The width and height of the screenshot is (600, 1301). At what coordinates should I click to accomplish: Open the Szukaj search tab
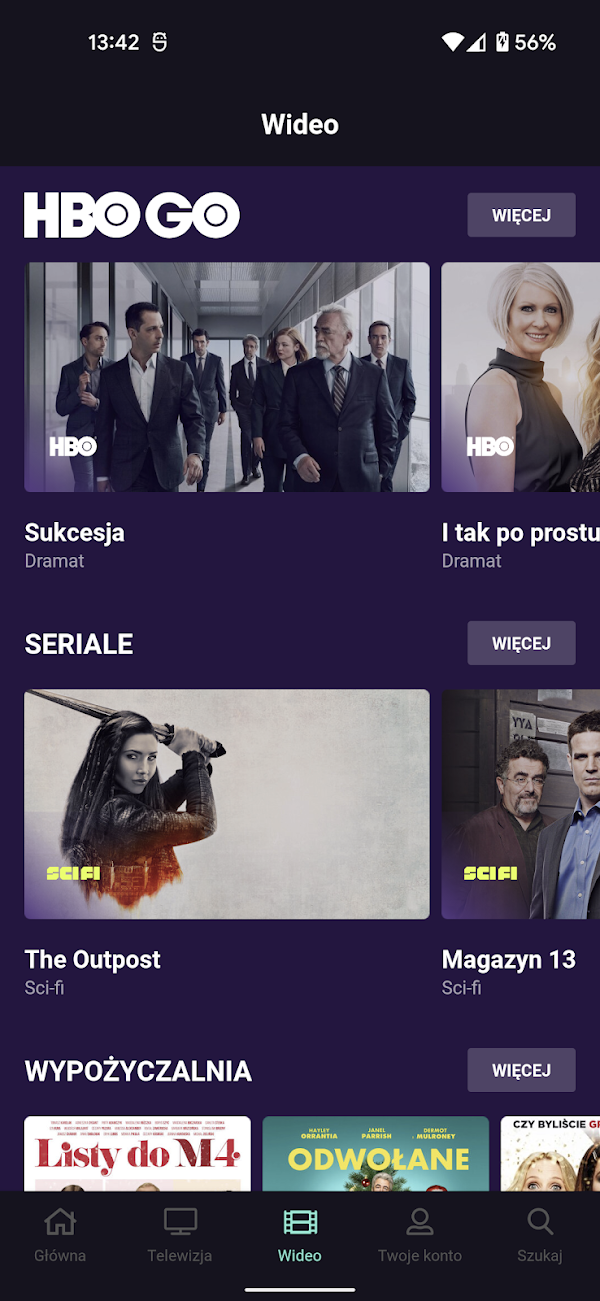coord(540,1236)
